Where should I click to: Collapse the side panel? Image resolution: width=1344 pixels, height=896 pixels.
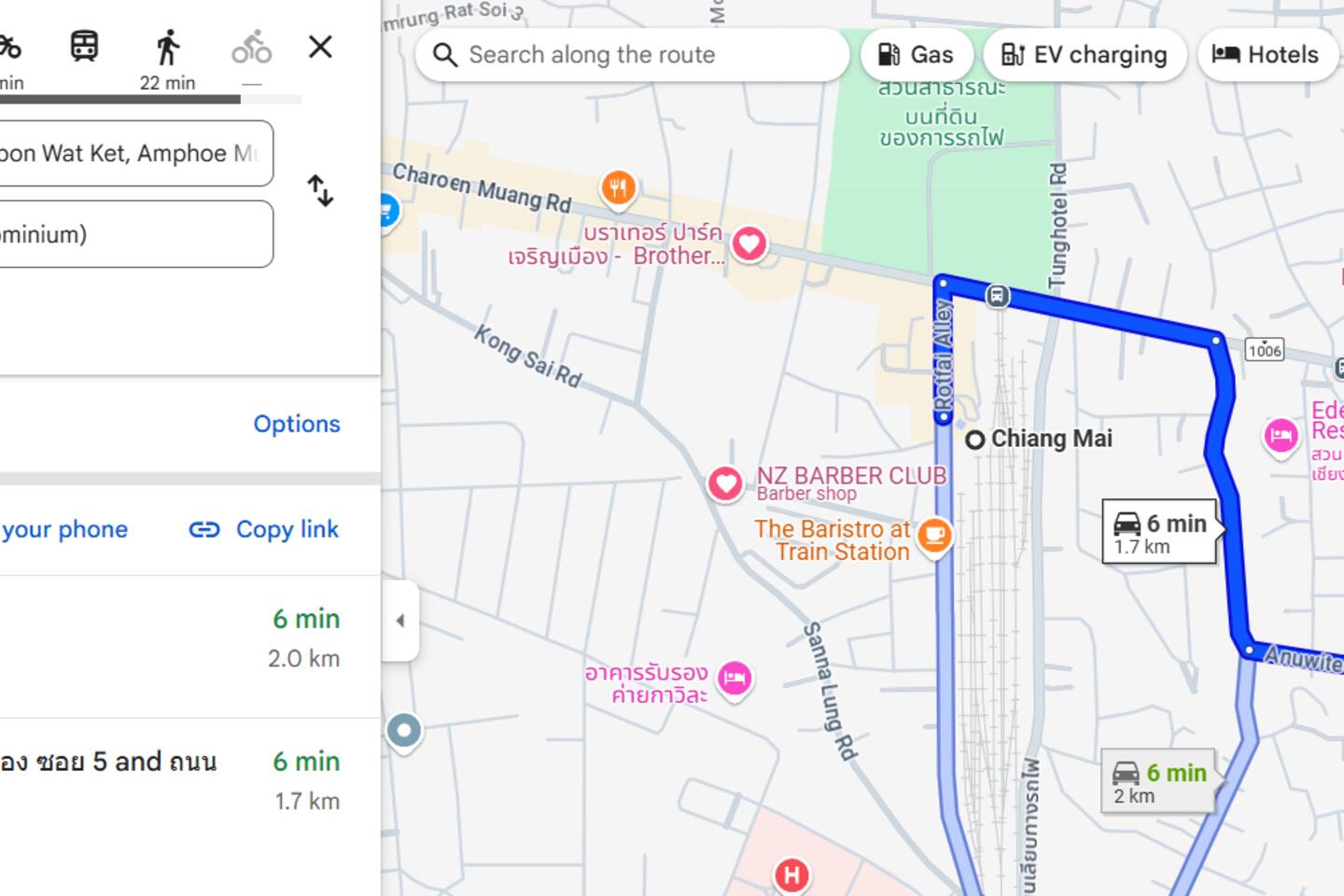tap(400, 621)
